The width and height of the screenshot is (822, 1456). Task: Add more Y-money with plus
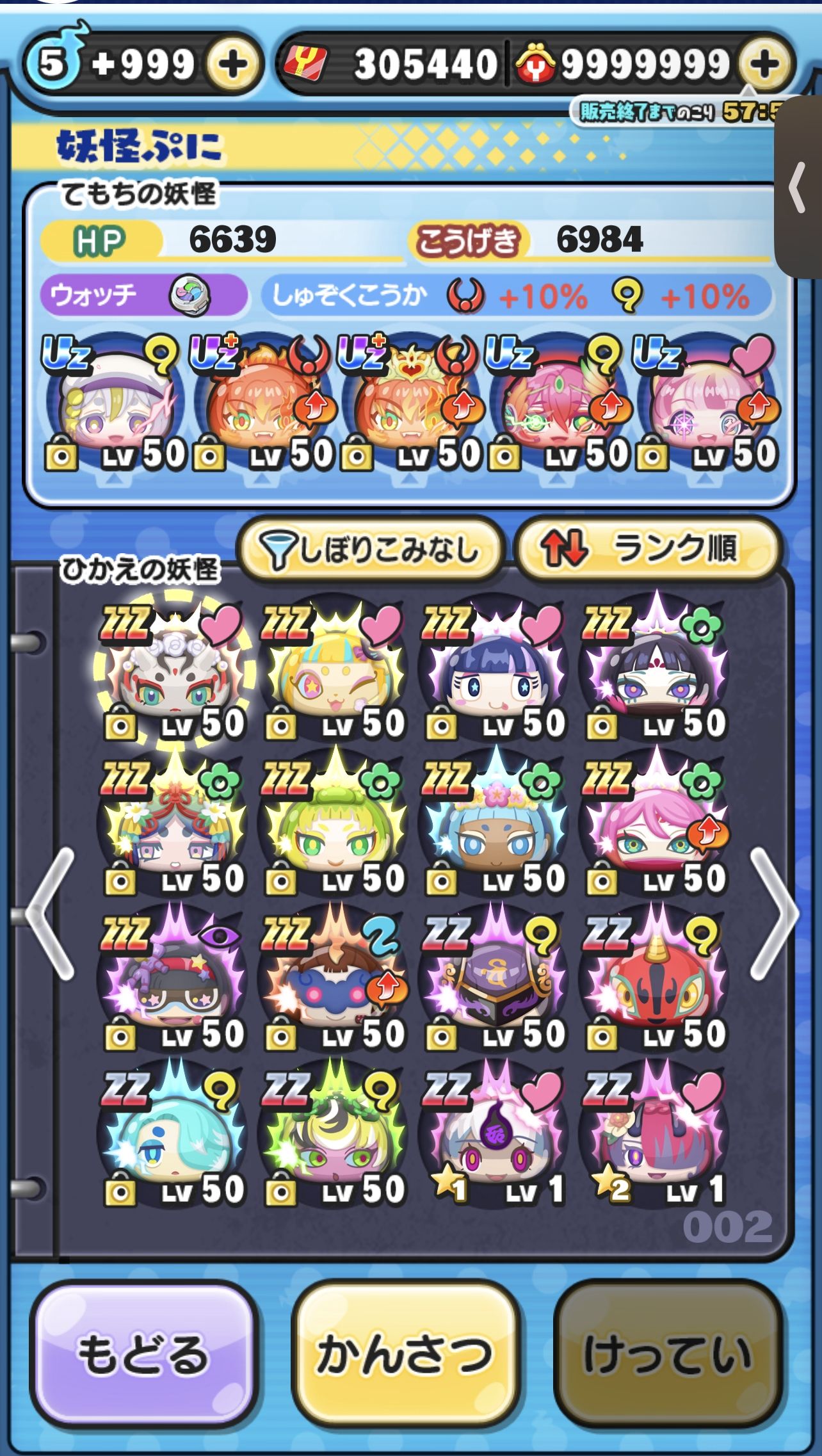(x=765, y=64)
